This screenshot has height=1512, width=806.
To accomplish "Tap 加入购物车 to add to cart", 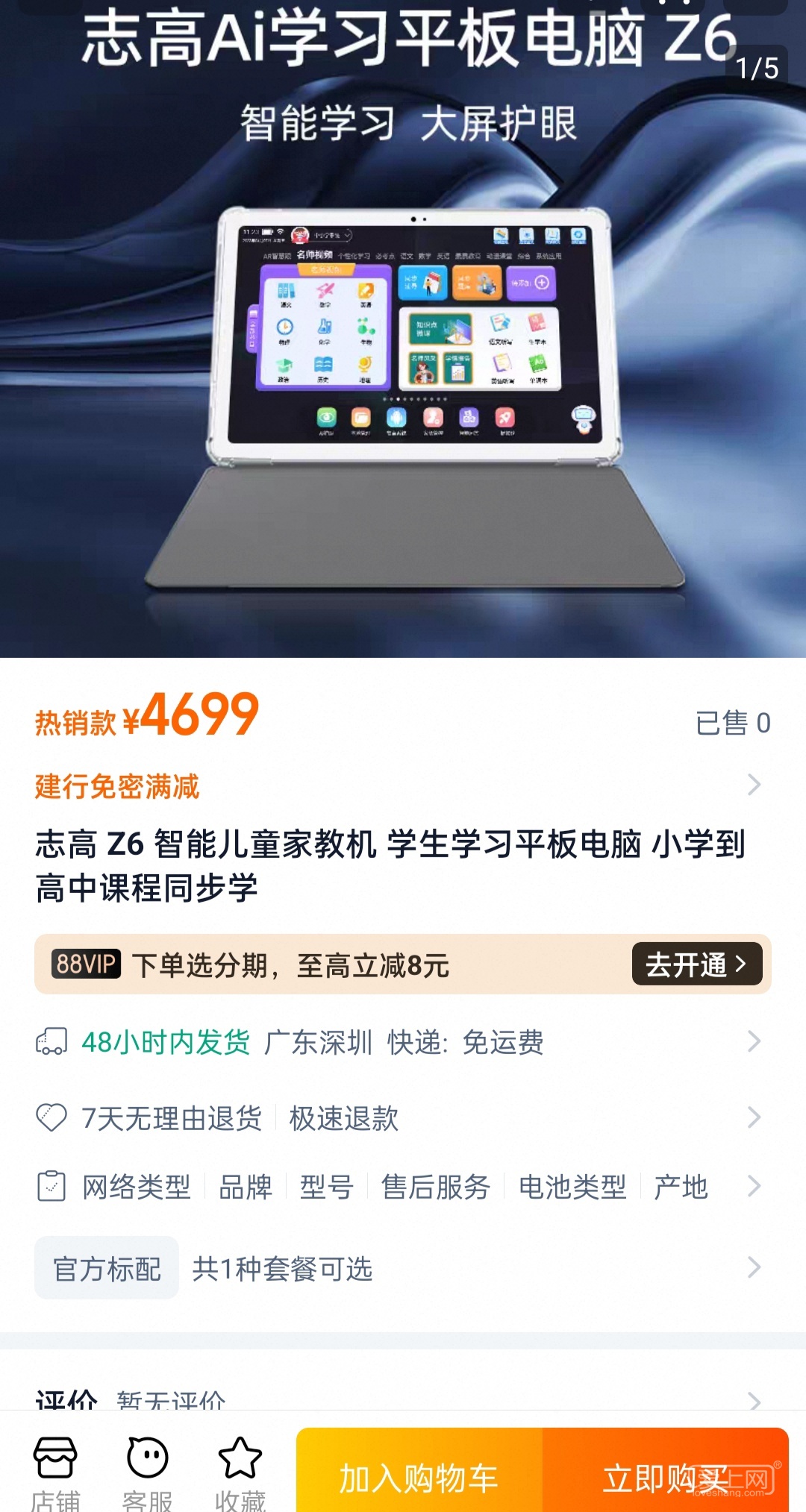I will [x=419, y=1478].
